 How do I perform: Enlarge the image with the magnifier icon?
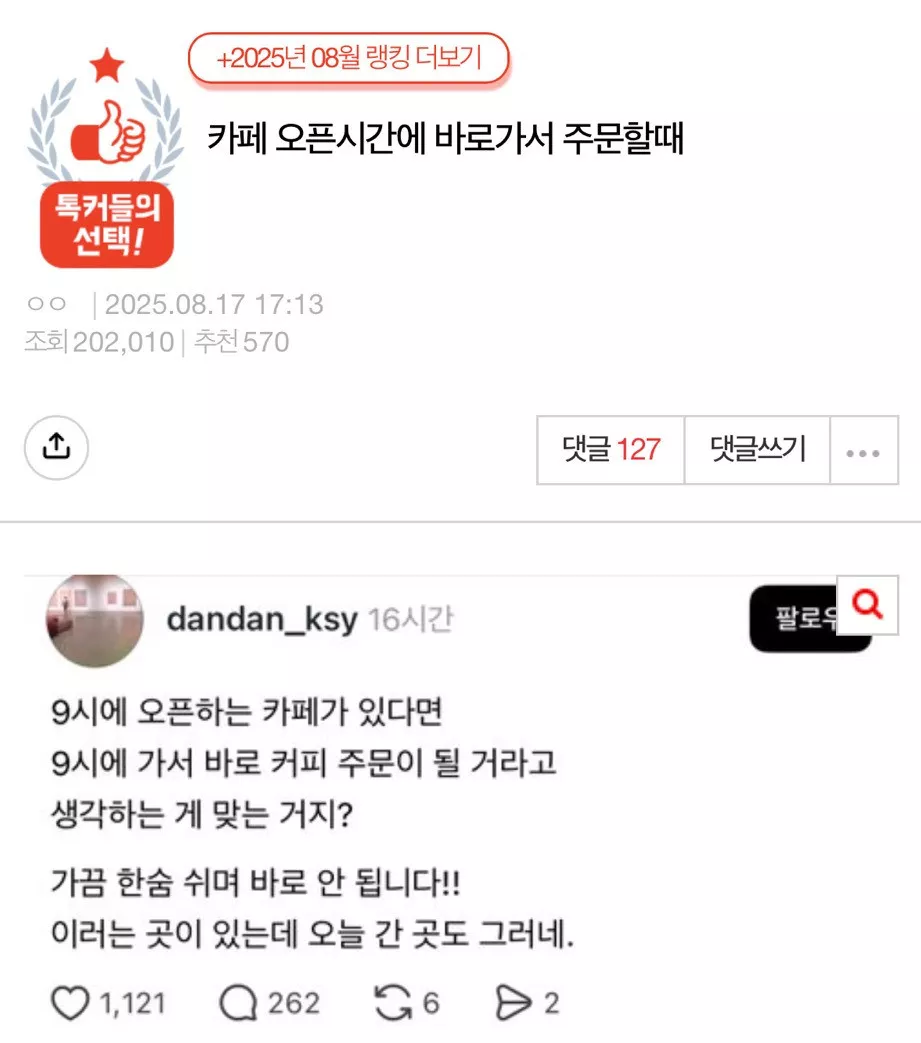869,604
